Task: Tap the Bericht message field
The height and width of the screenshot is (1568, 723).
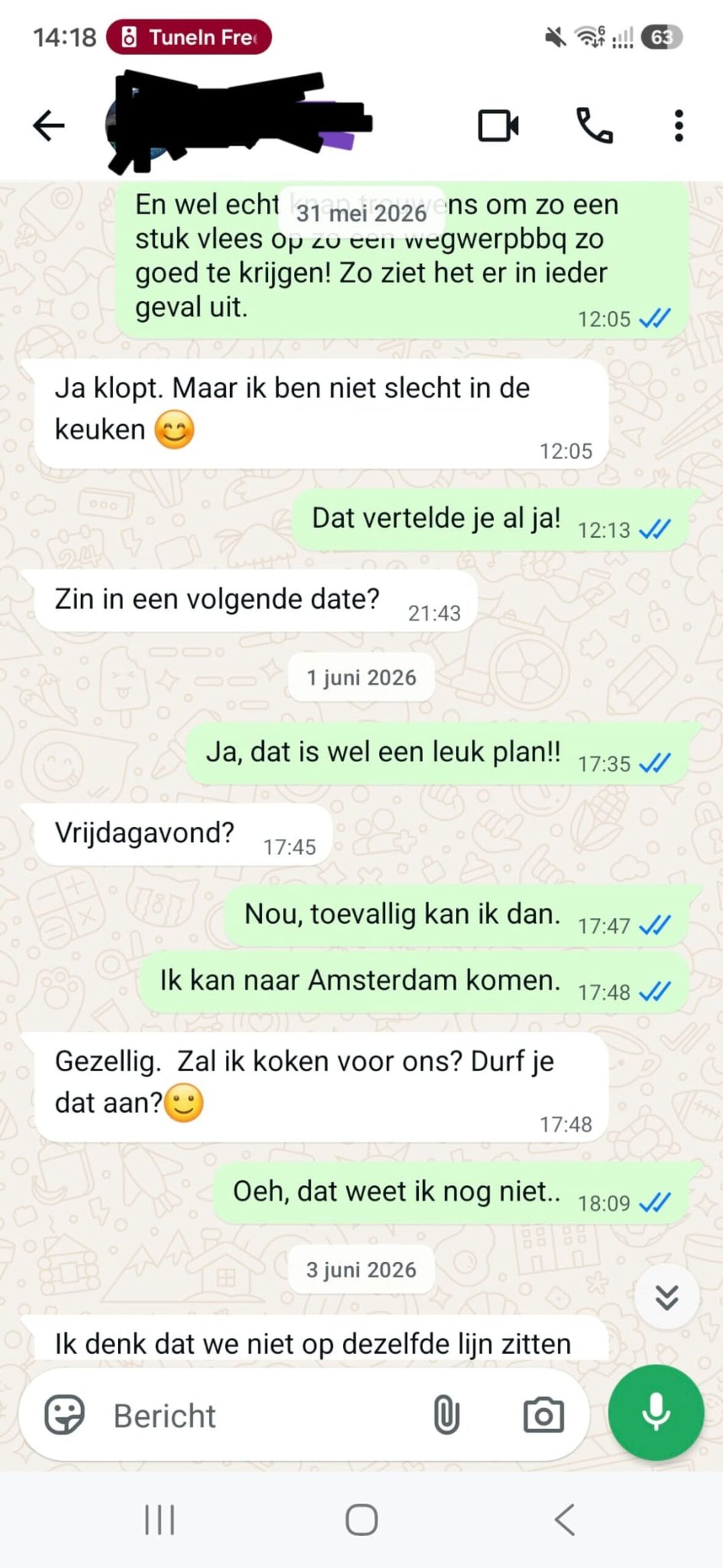Action: [x=263, y=1415]
